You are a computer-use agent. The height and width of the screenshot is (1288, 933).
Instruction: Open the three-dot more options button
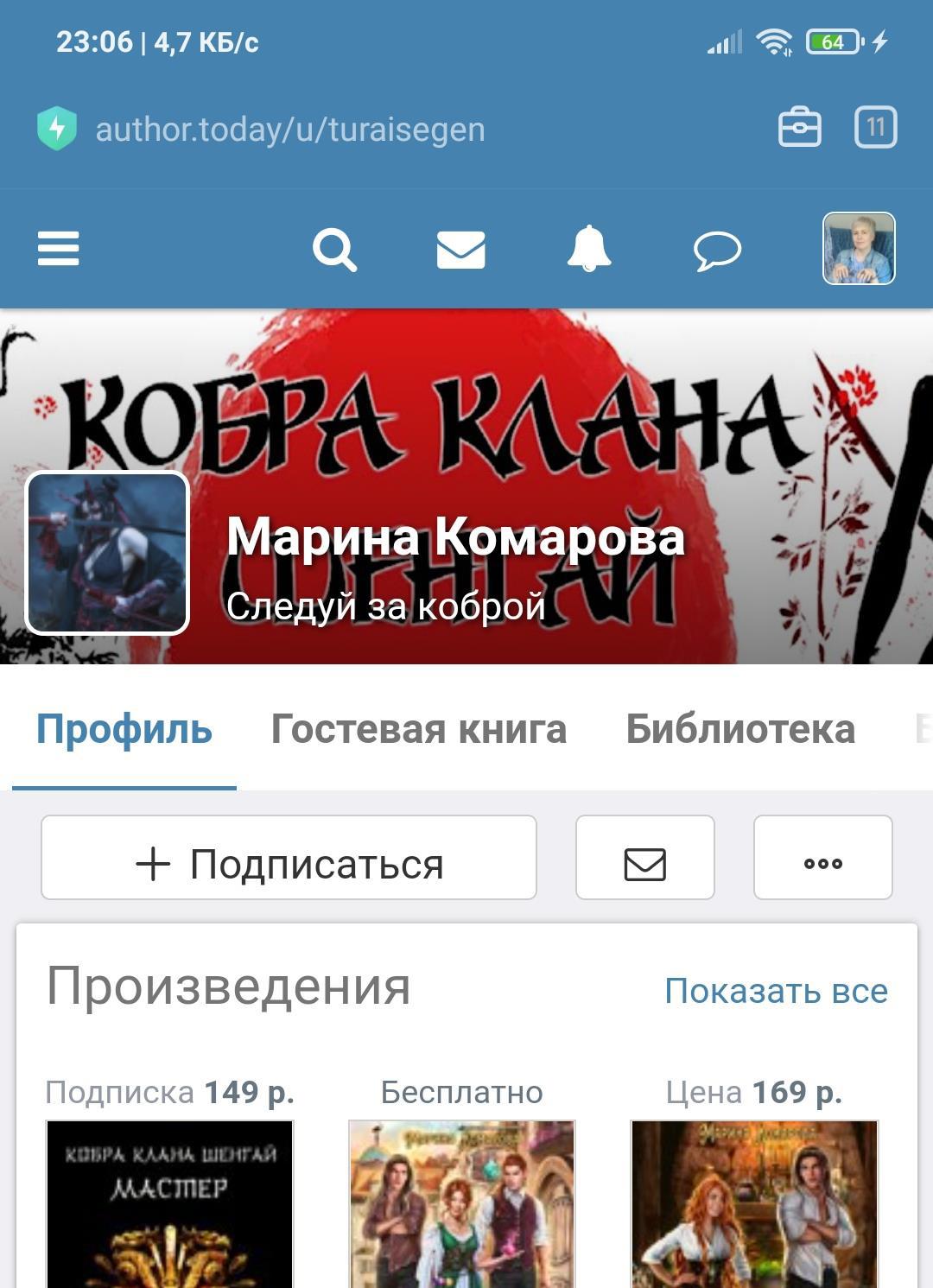point(822,858)
